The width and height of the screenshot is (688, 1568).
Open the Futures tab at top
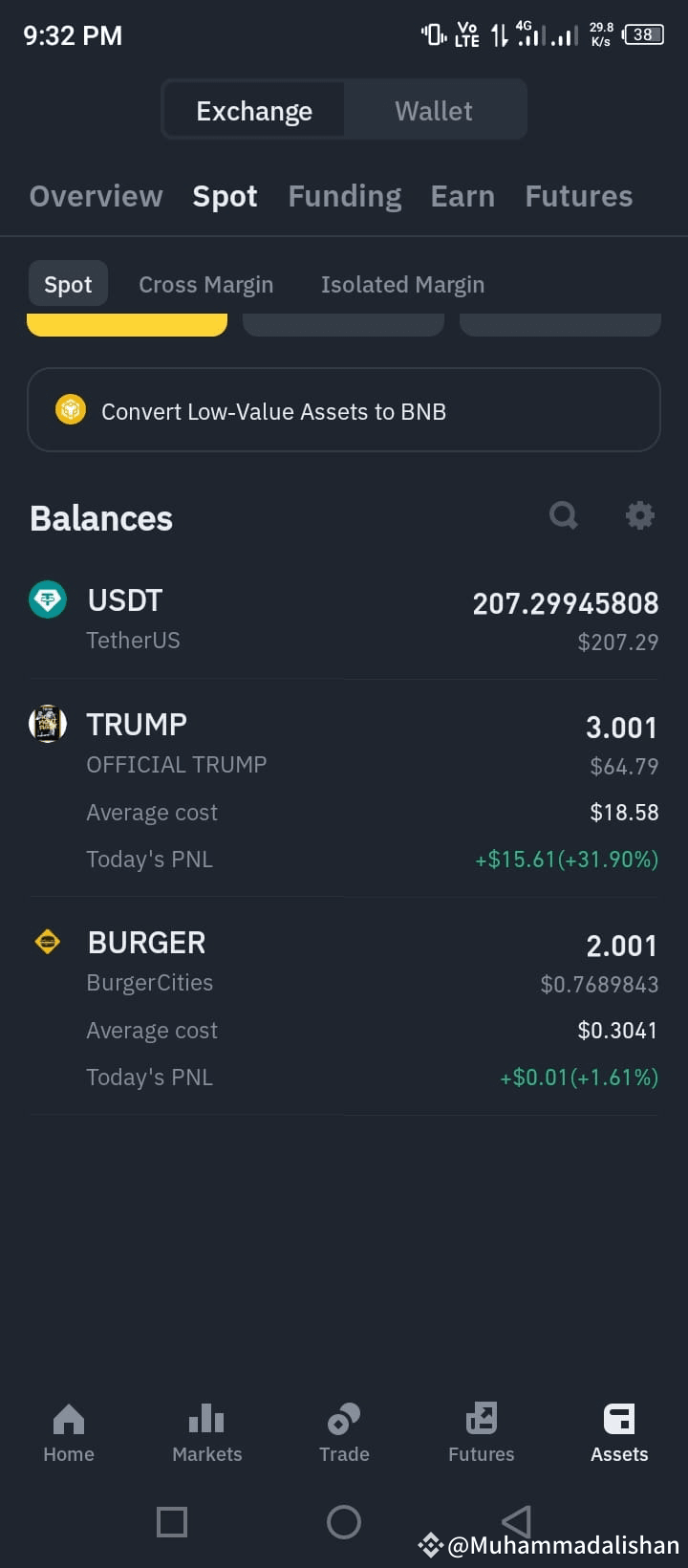(x=579, y=196)
